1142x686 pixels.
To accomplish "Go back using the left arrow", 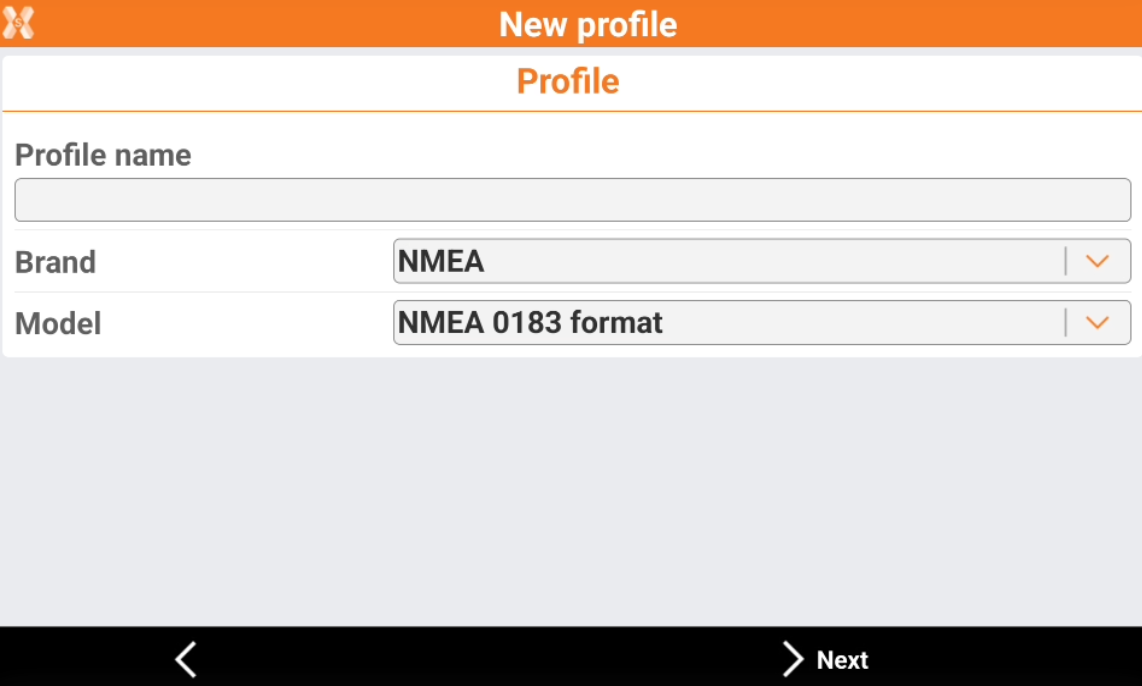I will pos(186,660).
